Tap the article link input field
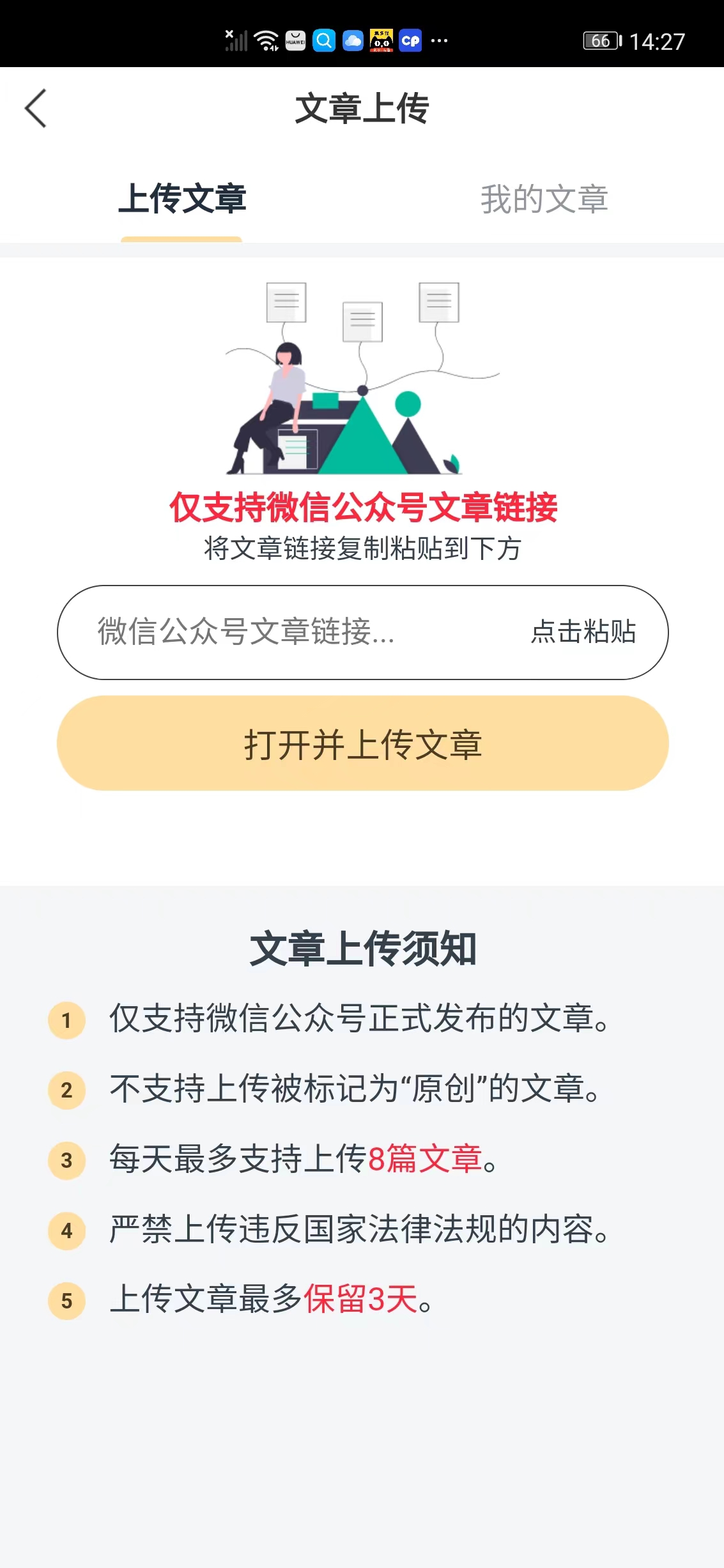The image size is (724, 1568). click(256, 632)
